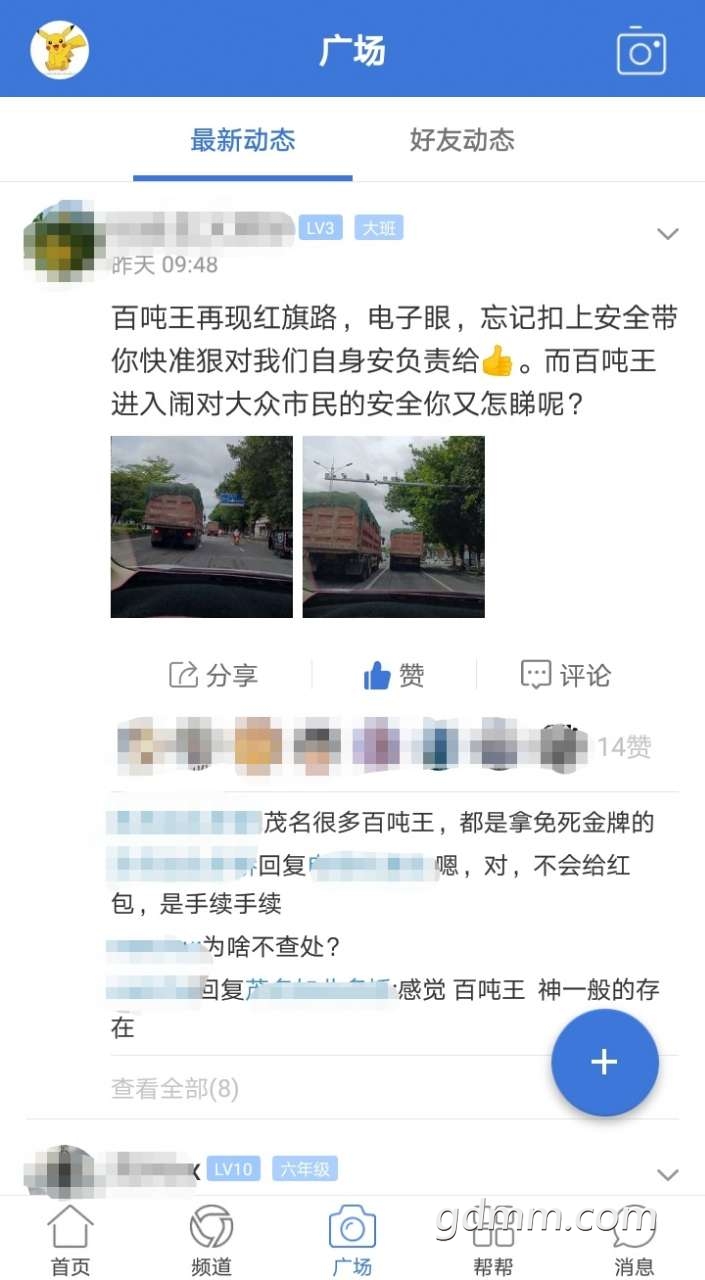Image resolution: width=705 pixels, height=1280 pixels.
Task: Tap the blue plus floating button
Action: point(605,1062)
